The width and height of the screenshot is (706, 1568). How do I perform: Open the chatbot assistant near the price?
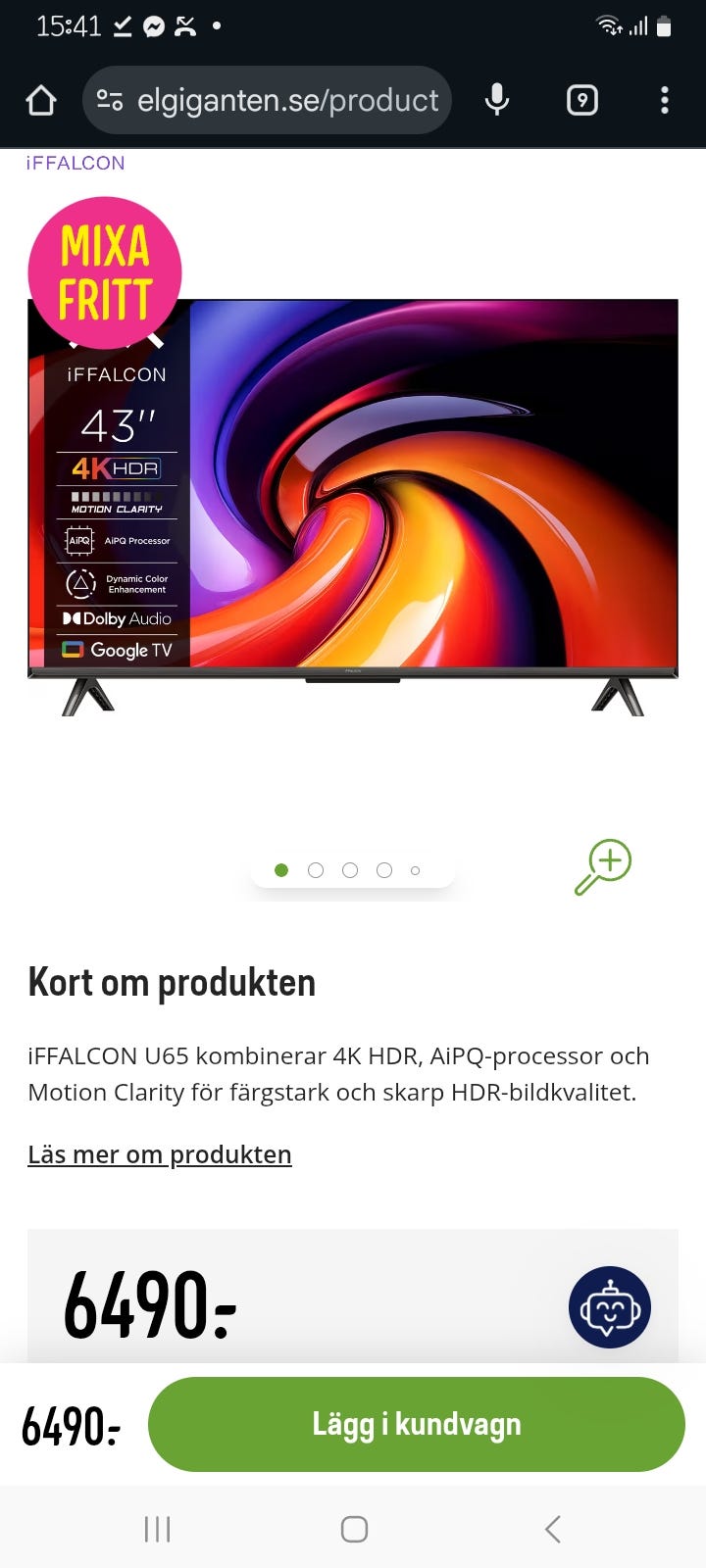609,1307
